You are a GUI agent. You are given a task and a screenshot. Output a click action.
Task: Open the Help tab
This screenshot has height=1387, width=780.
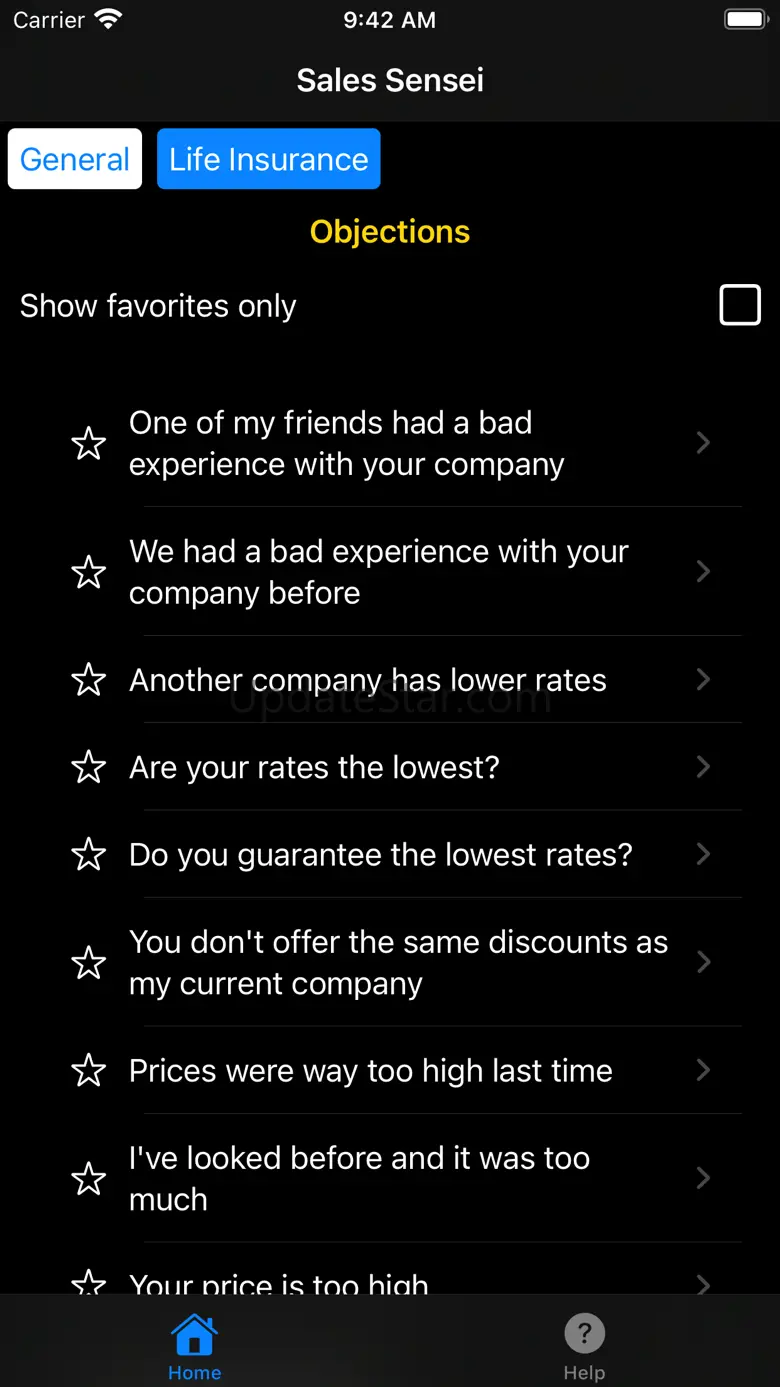(584, 1346)
